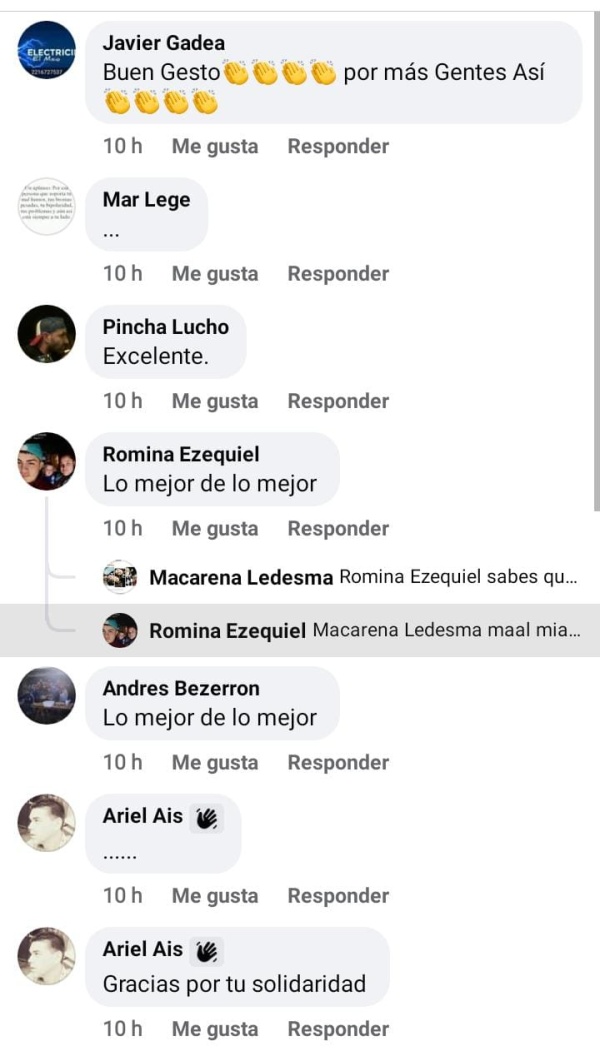The width and height of the screenshot is (600, 1056).
Task: Reply to Andres Bezerron's comment
Action: (x=338, y=762)
